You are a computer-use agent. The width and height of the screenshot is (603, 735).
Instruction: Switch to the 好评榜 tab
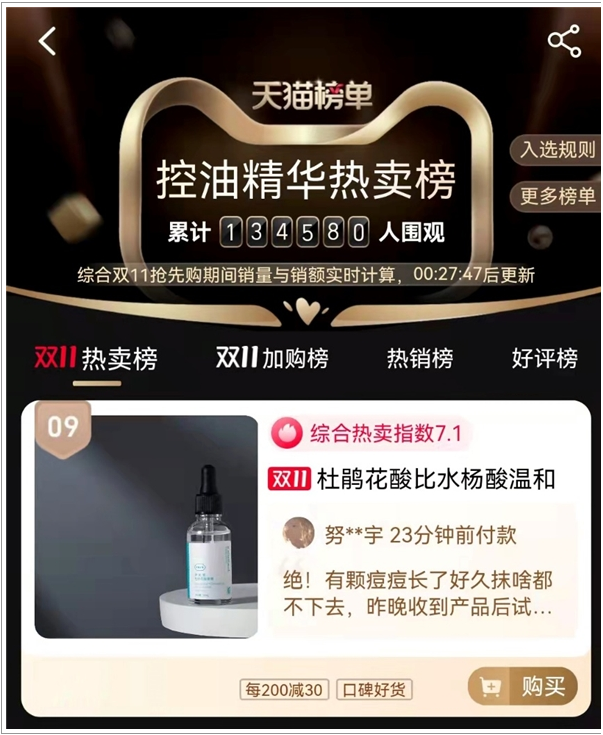pyautogui.click(x=544, y=359)
